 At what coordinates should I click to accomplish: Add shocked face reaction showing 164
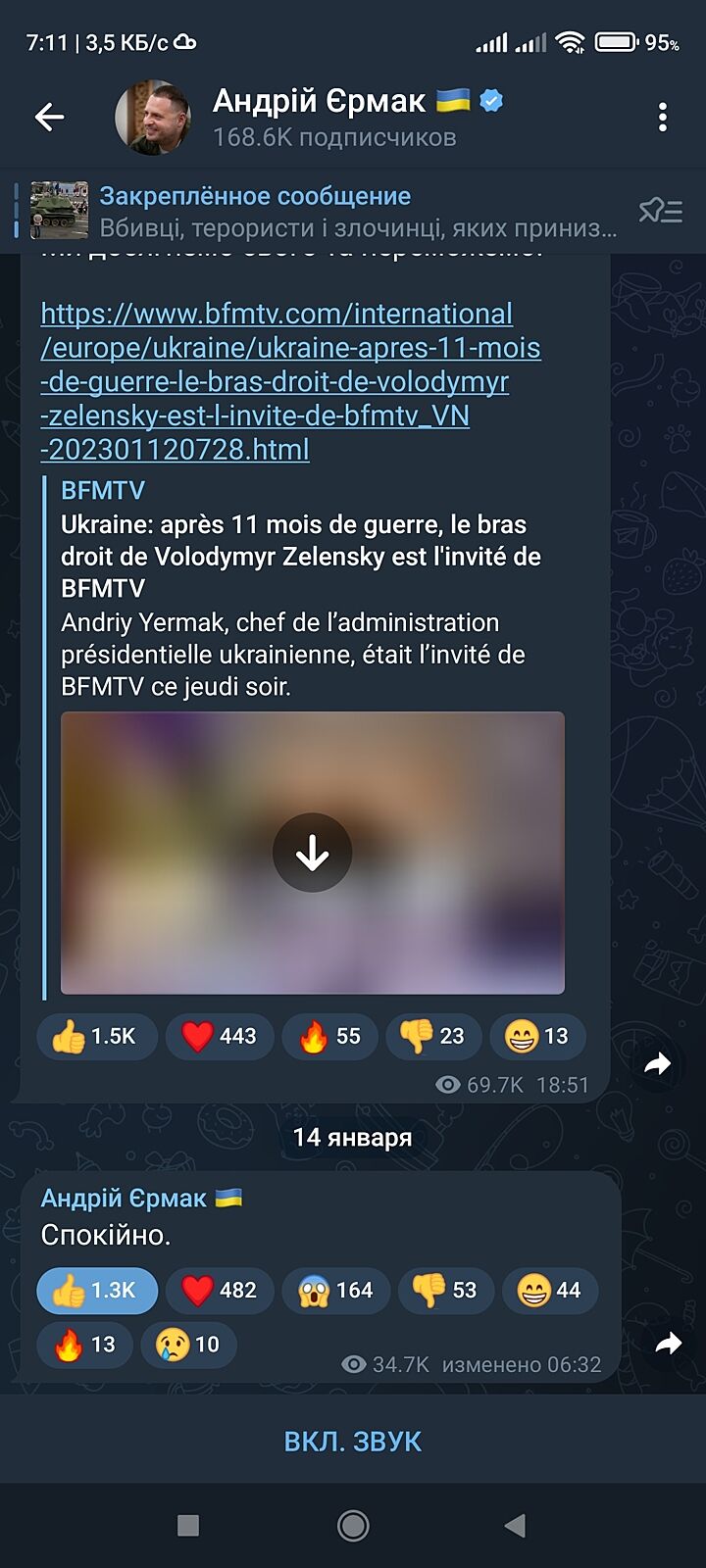click(335, 1290)
